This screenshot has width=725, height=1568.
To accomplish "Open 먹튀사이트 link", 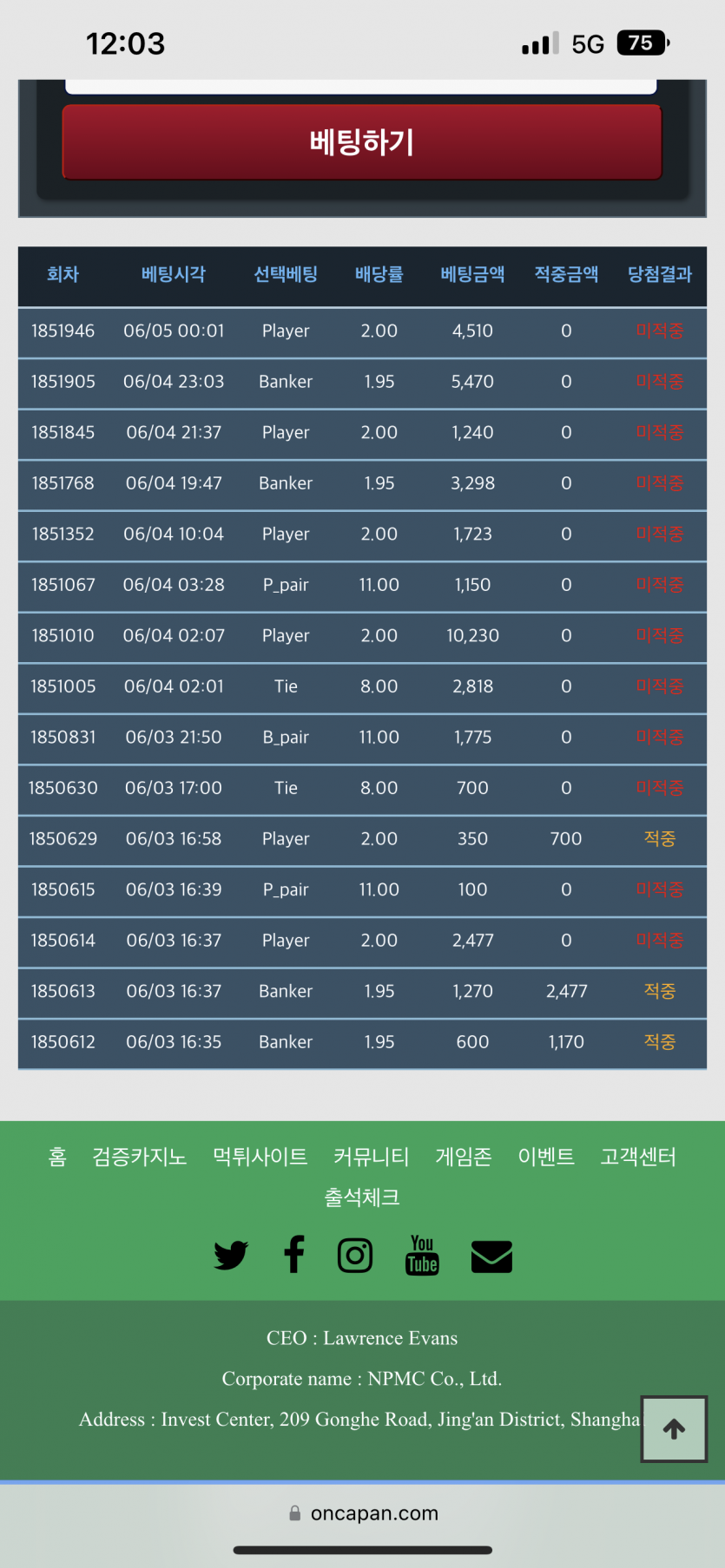I will click(260, 1157).
